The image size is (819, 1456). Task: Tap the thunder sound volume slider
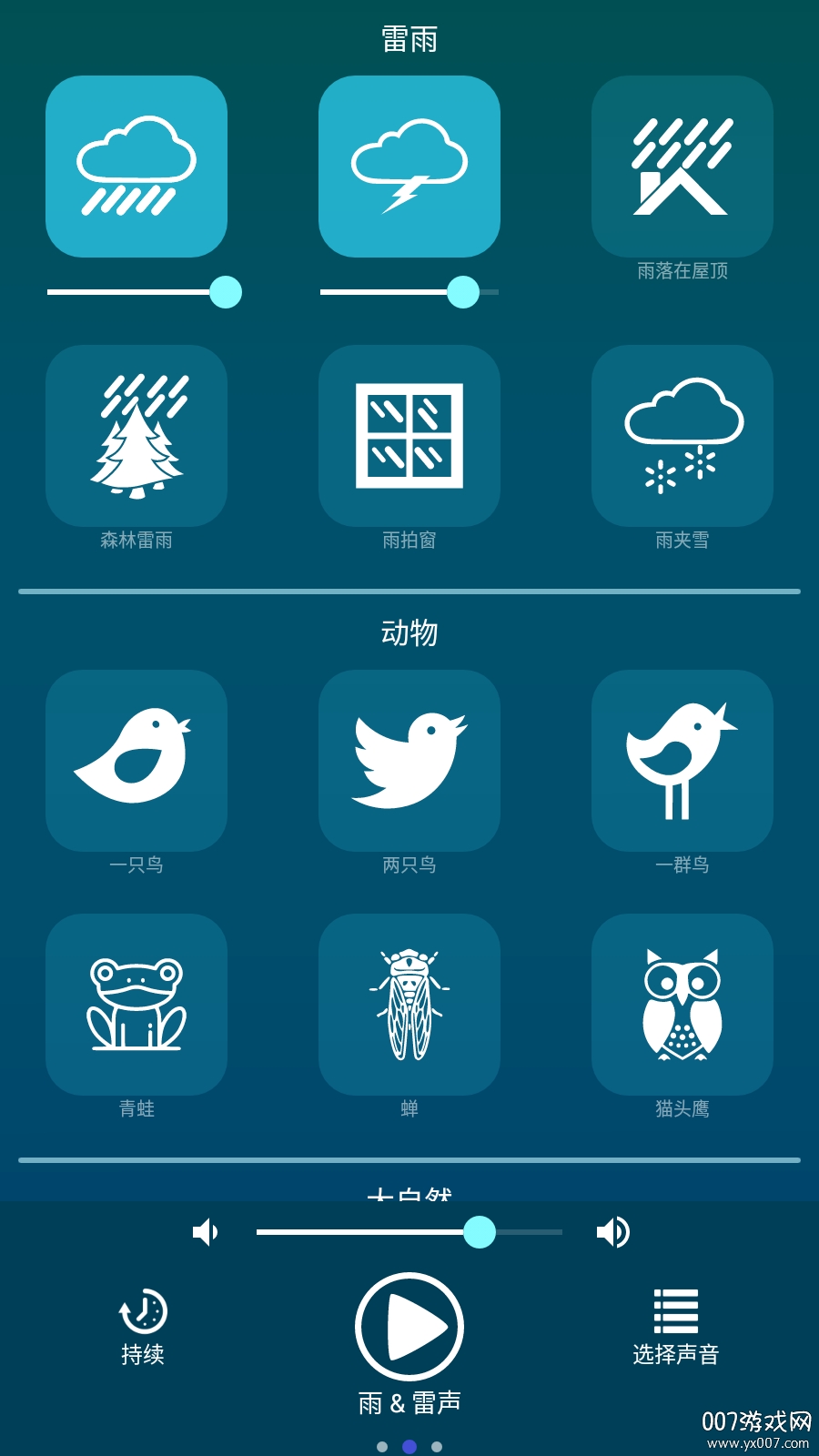[x=409, y=292]
